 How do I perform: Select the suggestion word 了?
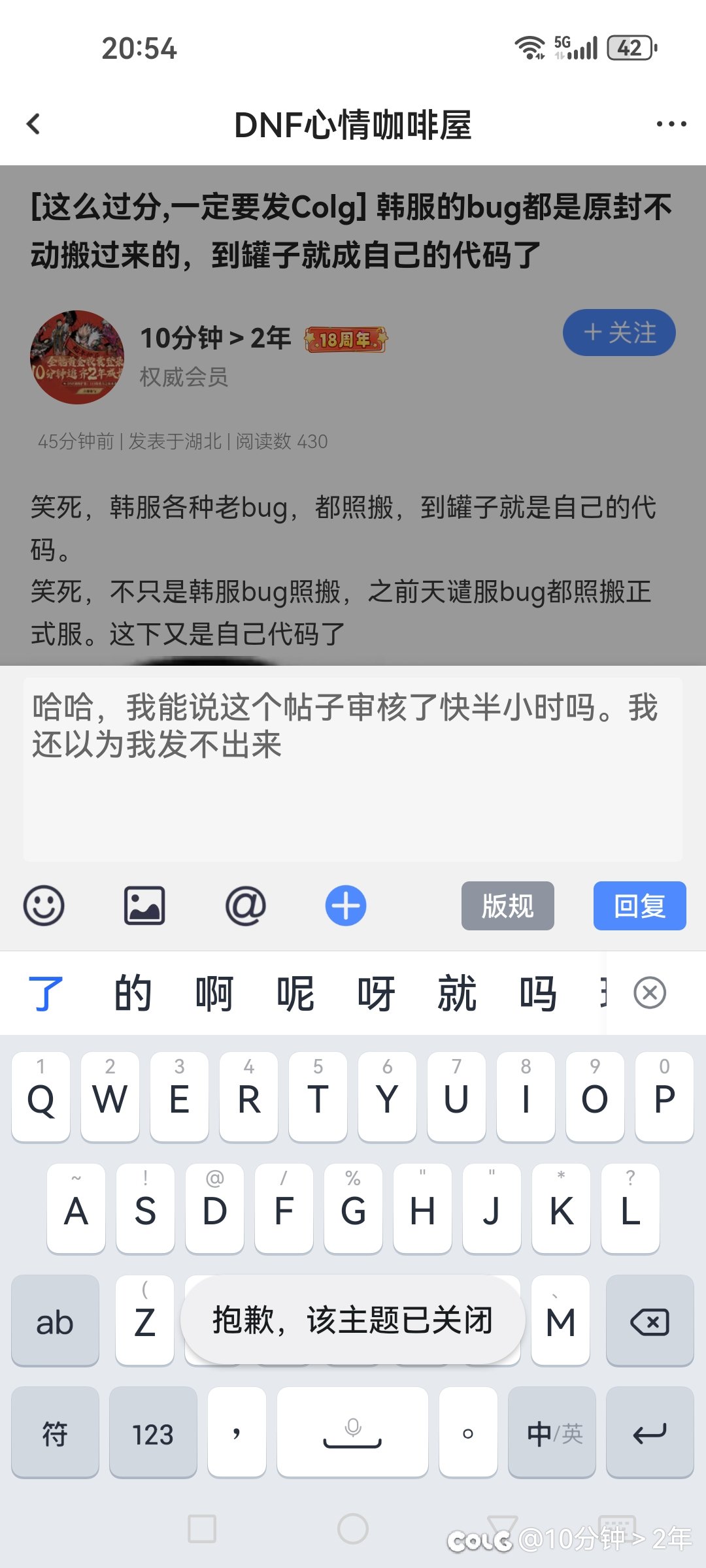pos(46,994)
